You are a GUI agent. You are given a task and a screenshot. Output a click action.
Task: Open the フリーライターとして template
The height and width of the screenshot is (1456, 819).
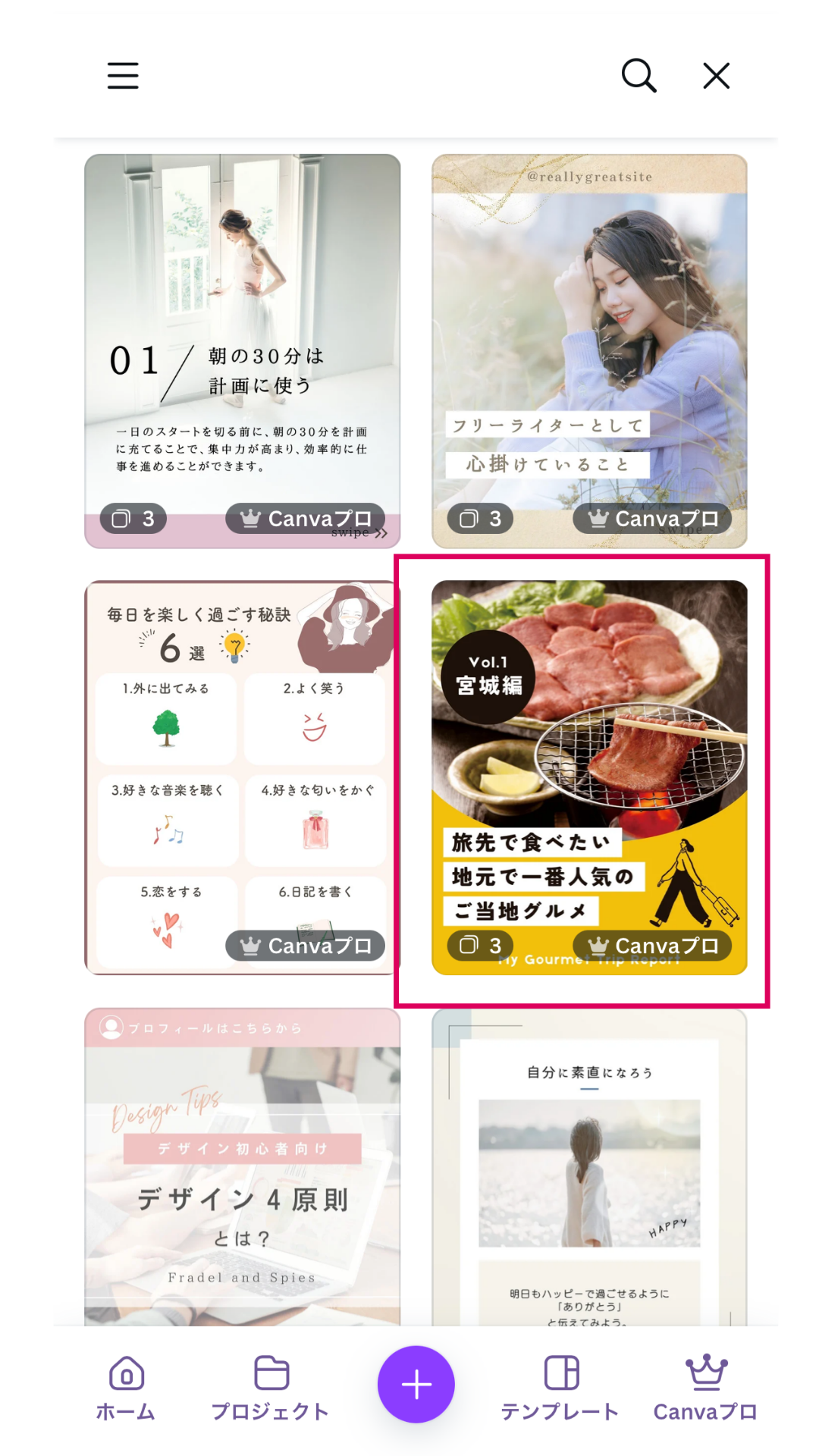589,341
